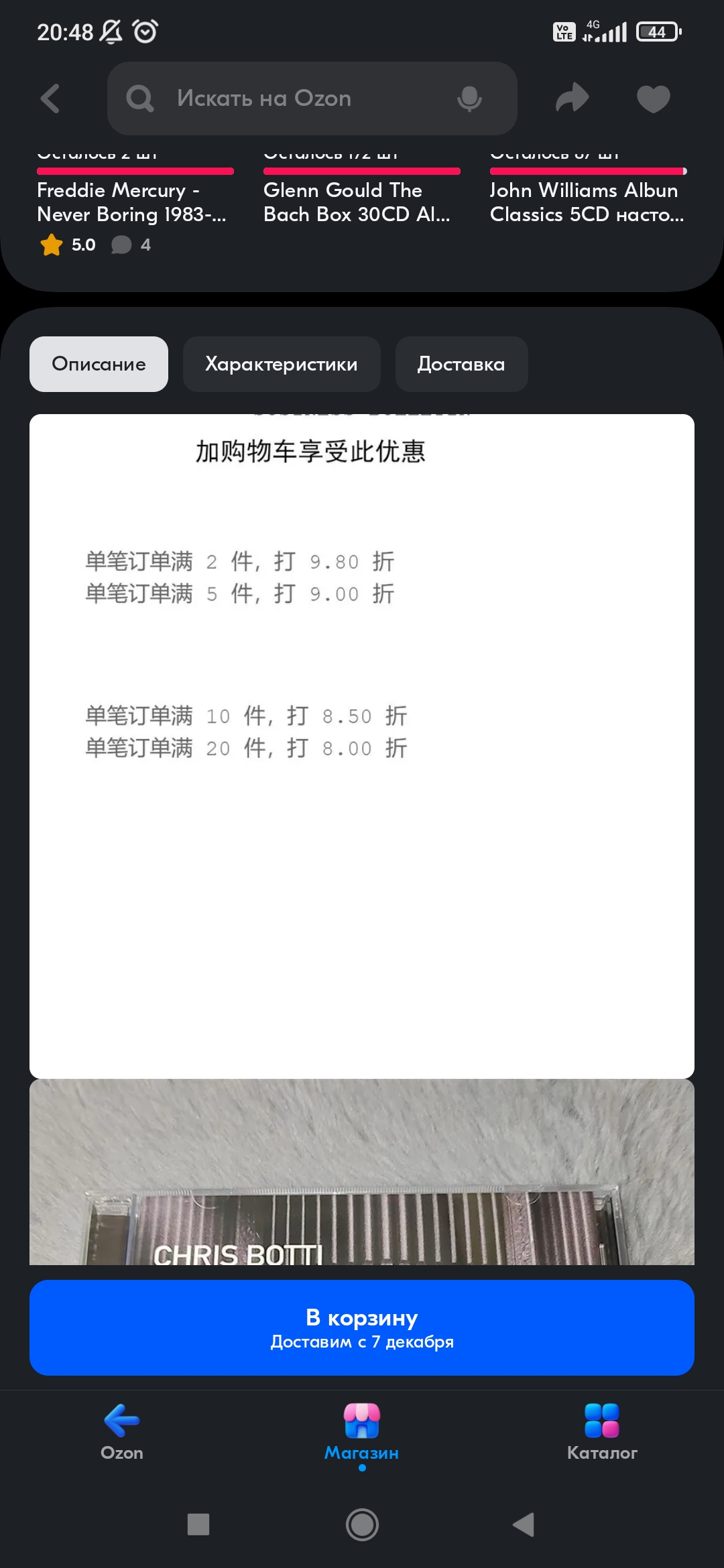Start voice search with the microphone
The image size is (724, 1568).
pyautogui.click(x=469, y=99)
